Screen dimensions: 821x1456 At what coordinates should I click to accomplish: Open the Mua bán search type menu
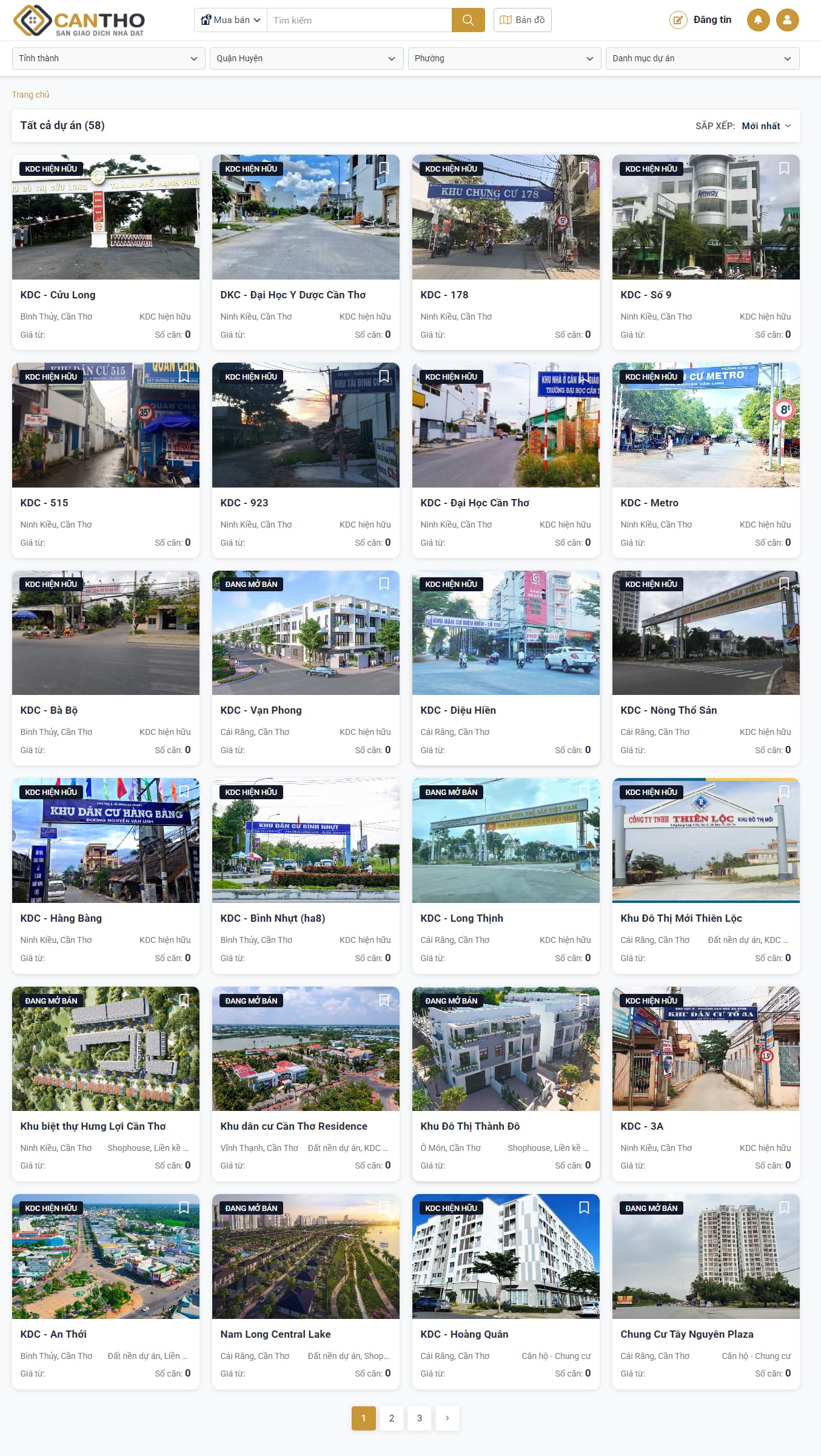232,19
